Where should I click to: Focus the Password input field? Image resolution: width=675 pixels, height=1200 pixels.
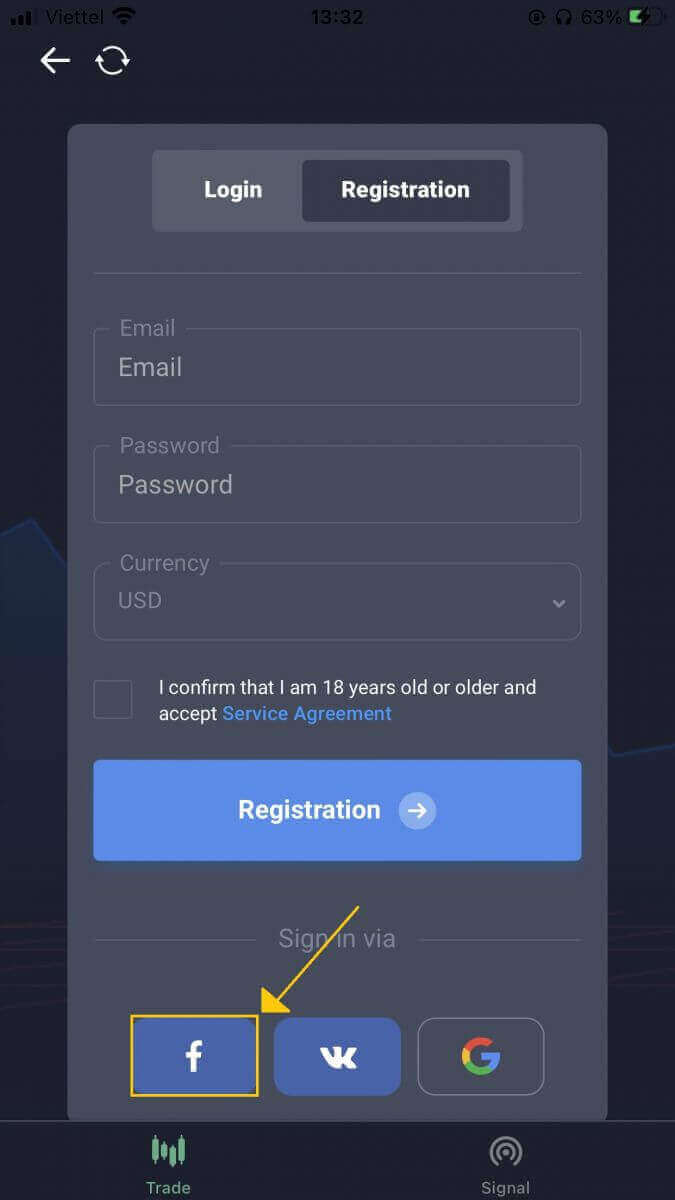pyautogui.click(x=337, y=485)
